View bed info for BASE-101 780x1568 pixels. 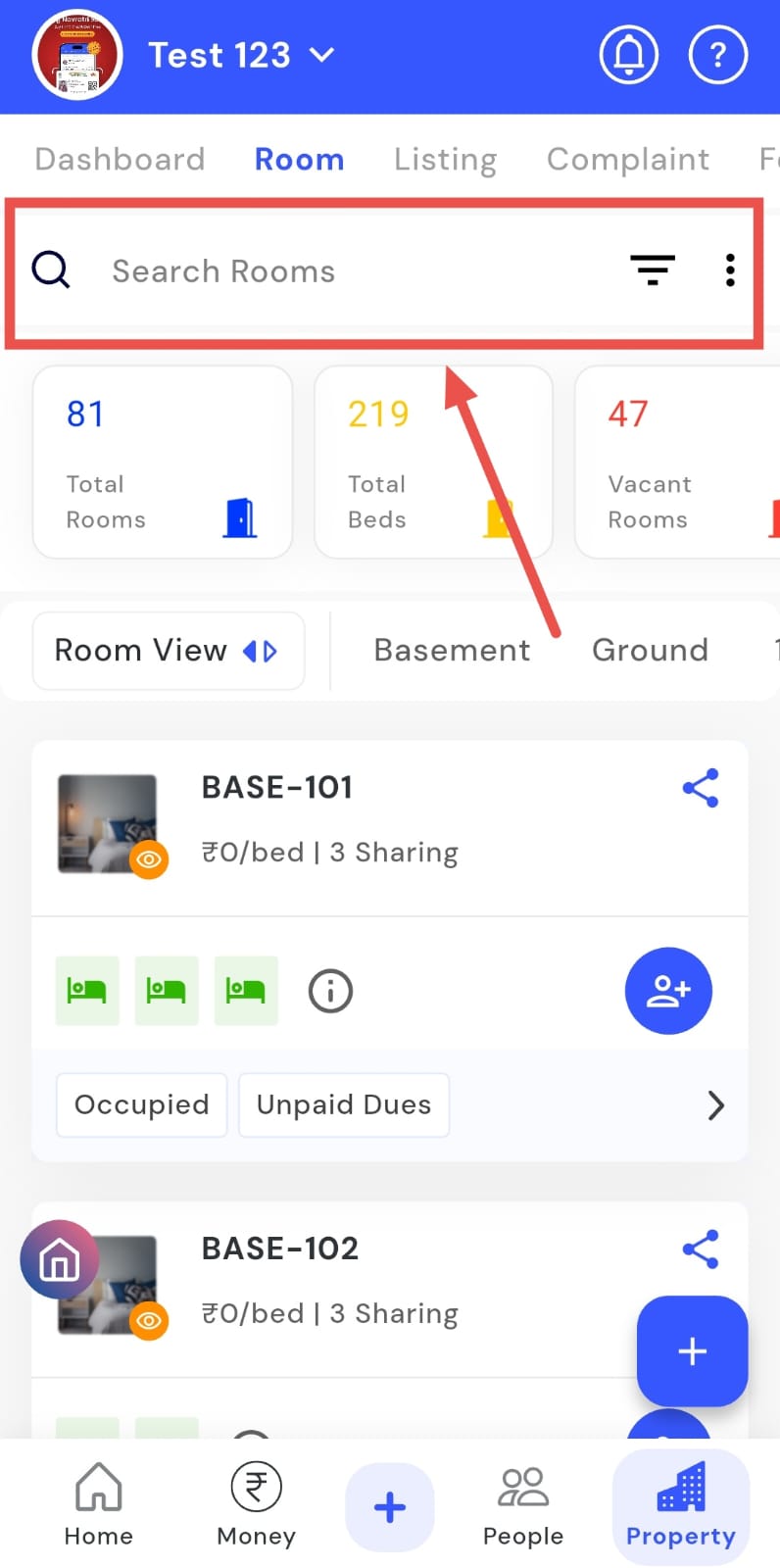(330, 991)
